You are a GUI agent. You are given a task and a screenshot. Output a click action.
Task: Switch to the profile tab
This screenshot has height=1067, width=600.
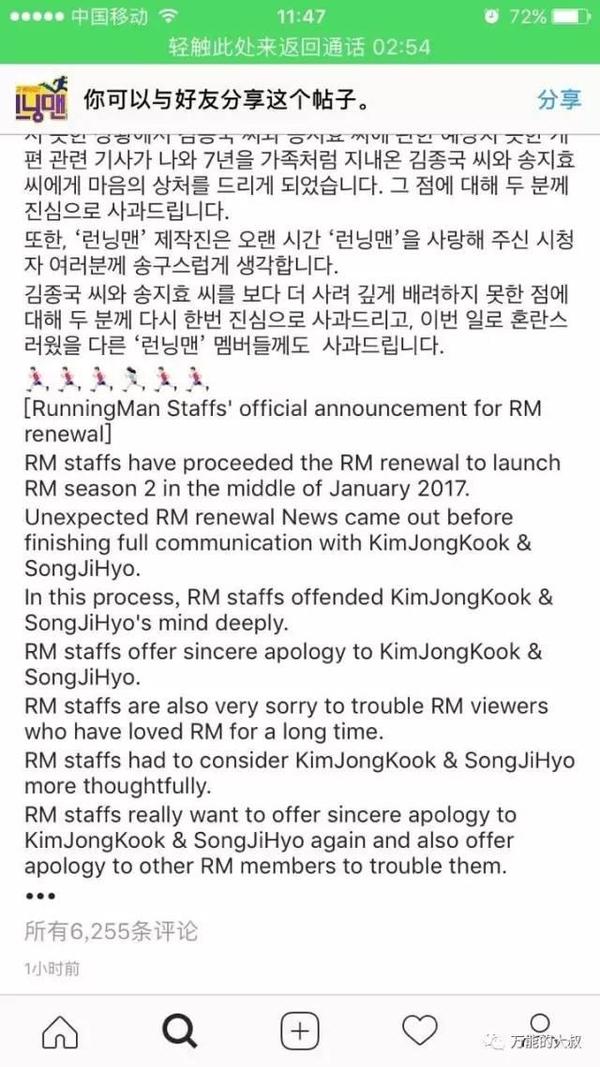coord(539,1023)
